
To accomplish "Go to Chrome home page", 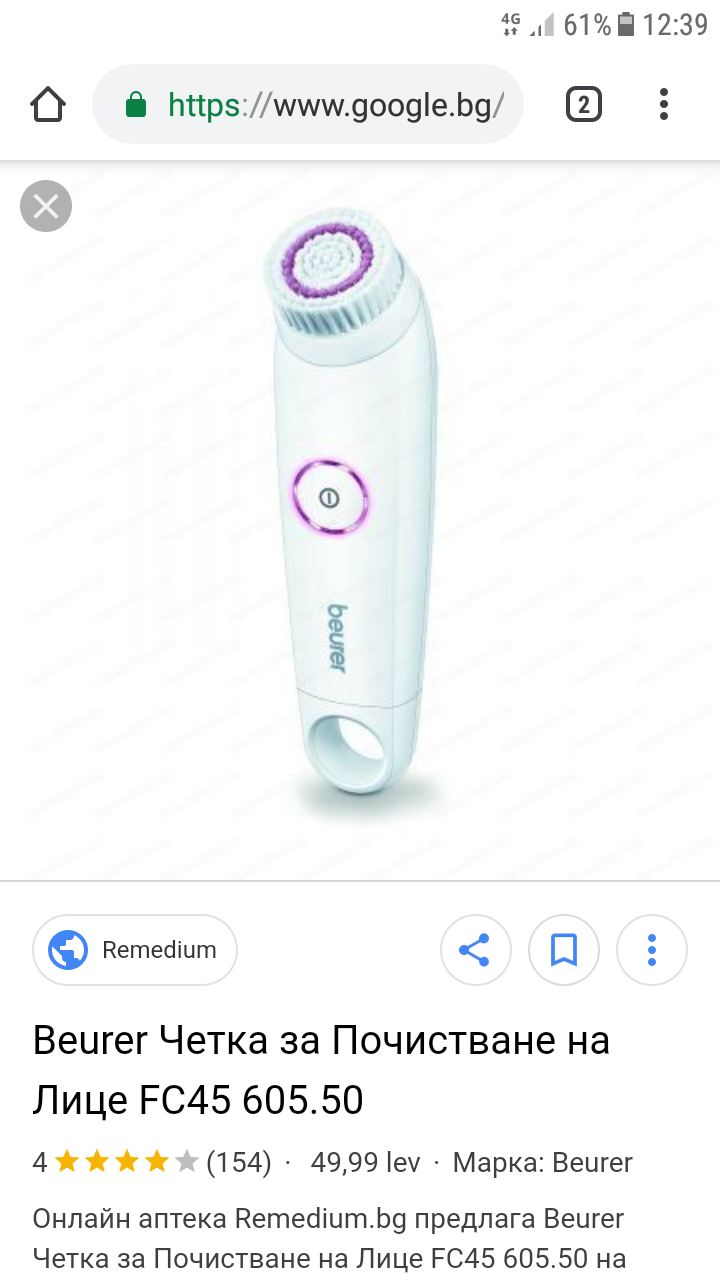I will (x=48, y=105).
